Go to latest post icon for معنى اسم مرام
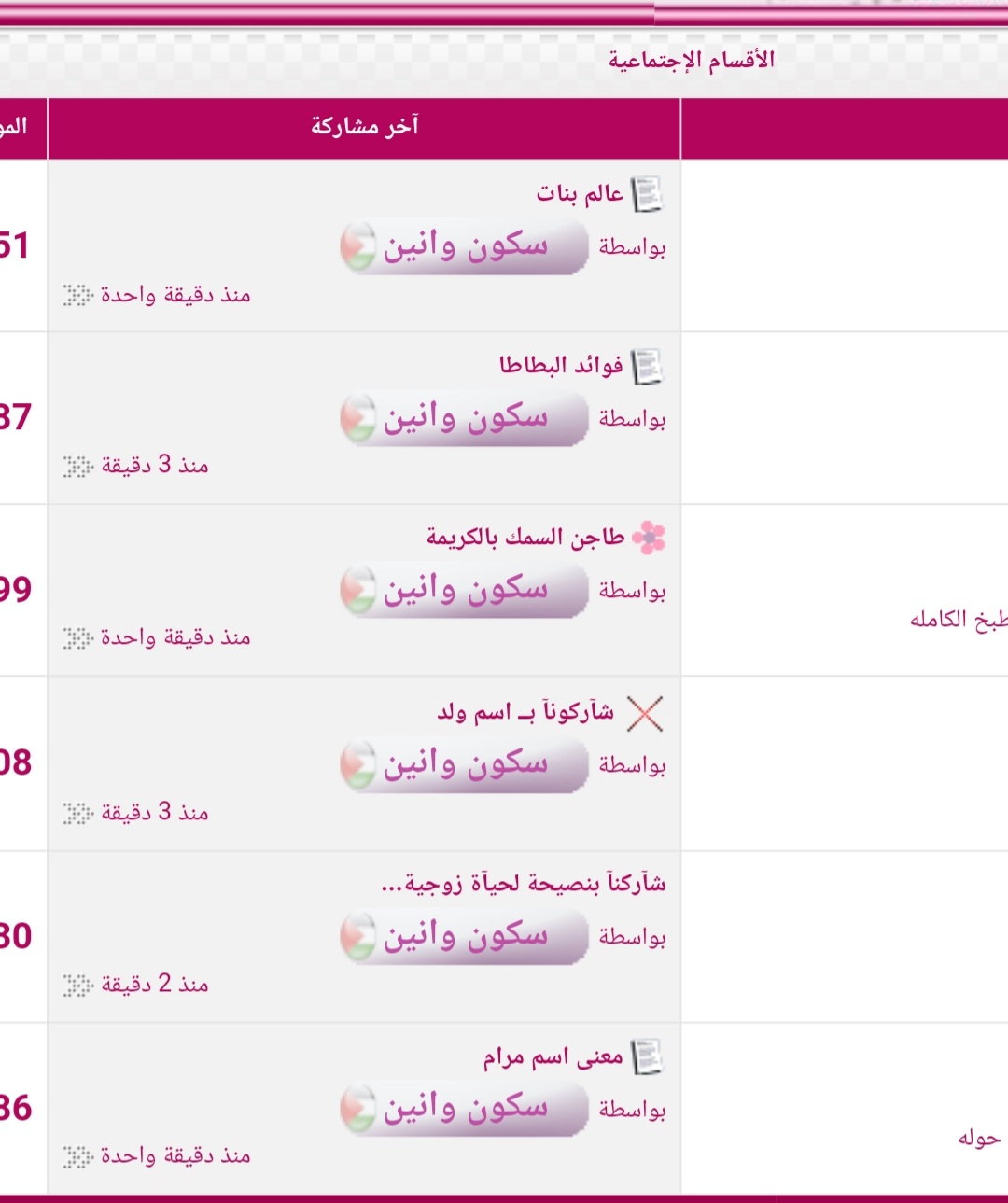Viewport: 1008px width, 1203px height. 78,1157
